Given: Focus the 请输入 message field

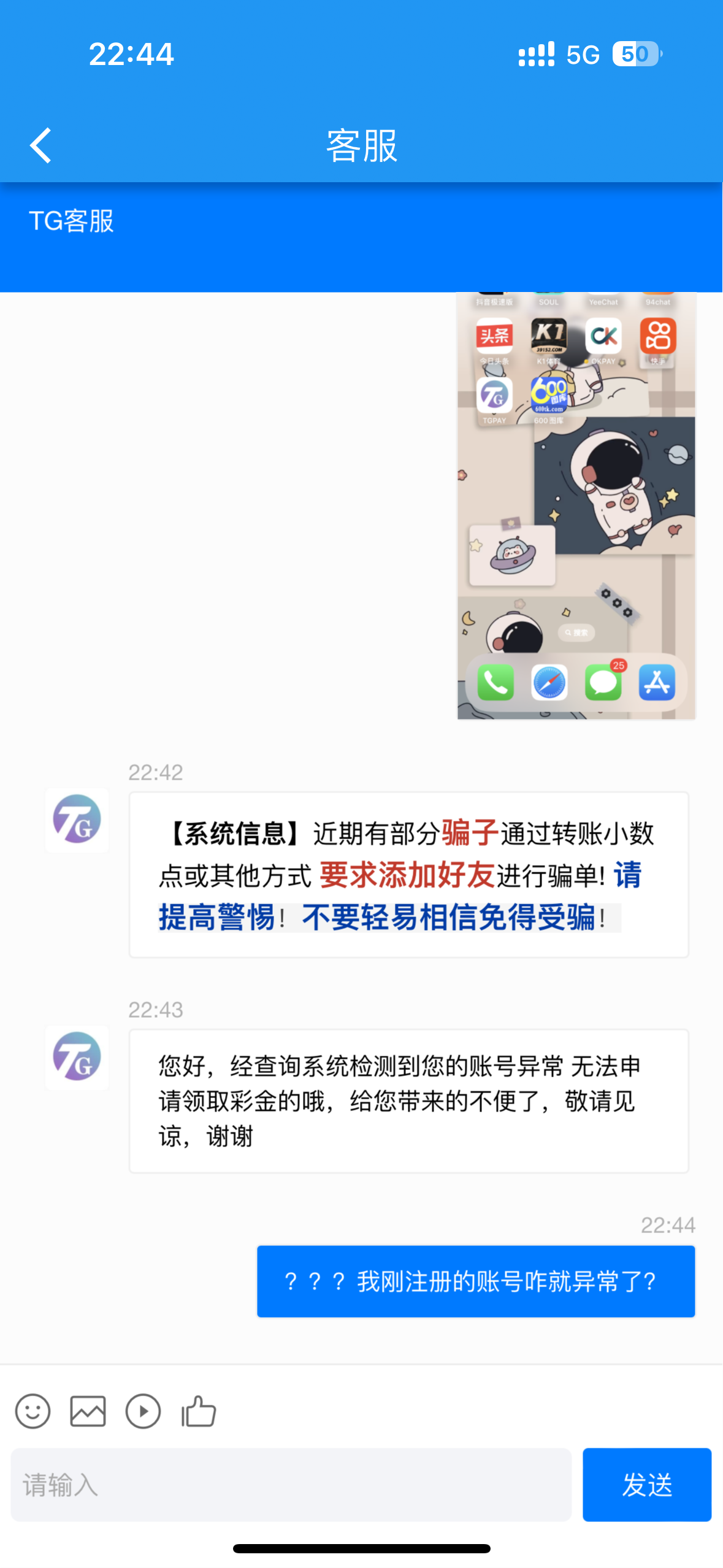Looking at the screenshot, I should click(291, 1485).
